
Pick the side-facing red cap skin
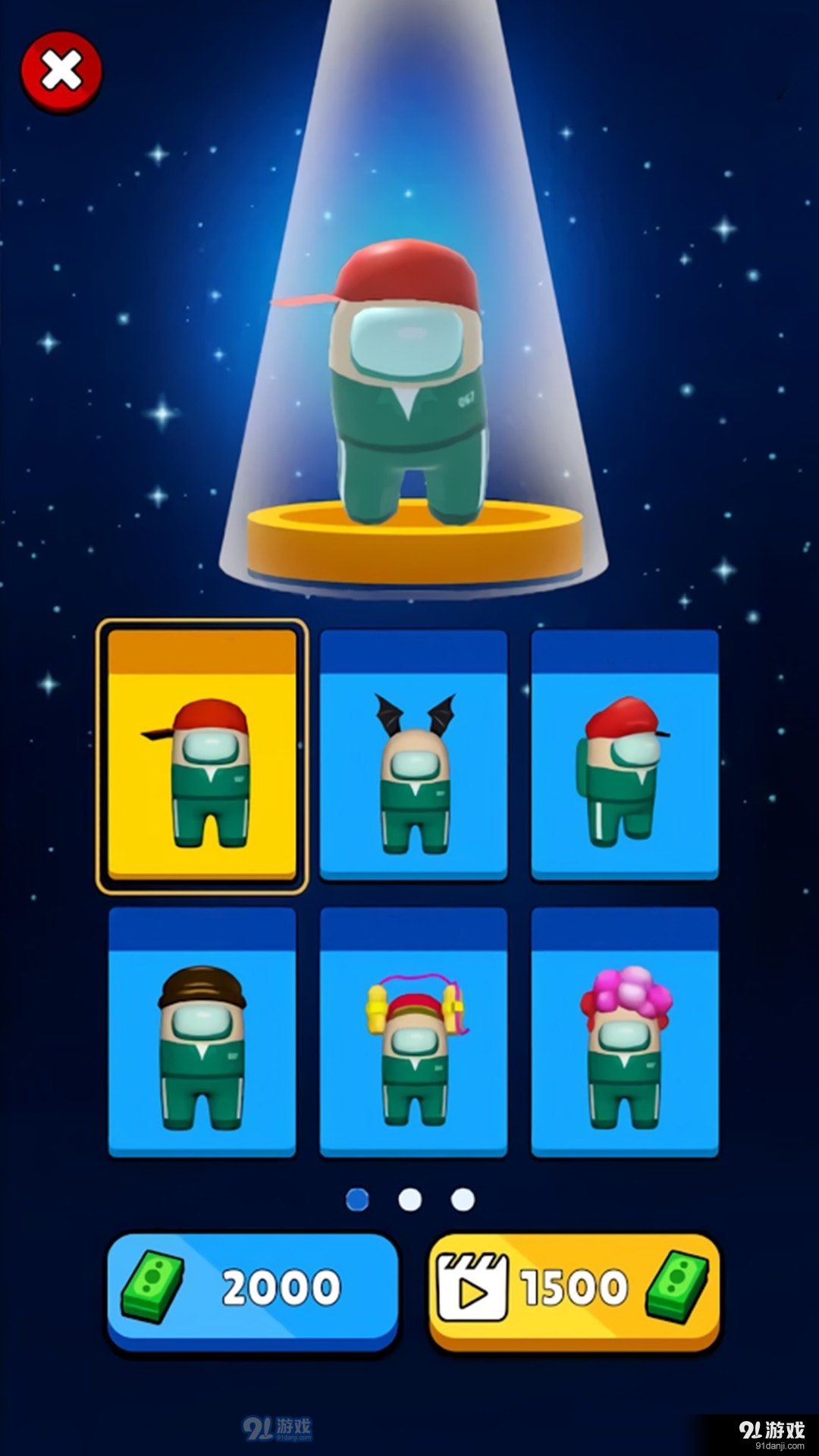click(625, 757)
